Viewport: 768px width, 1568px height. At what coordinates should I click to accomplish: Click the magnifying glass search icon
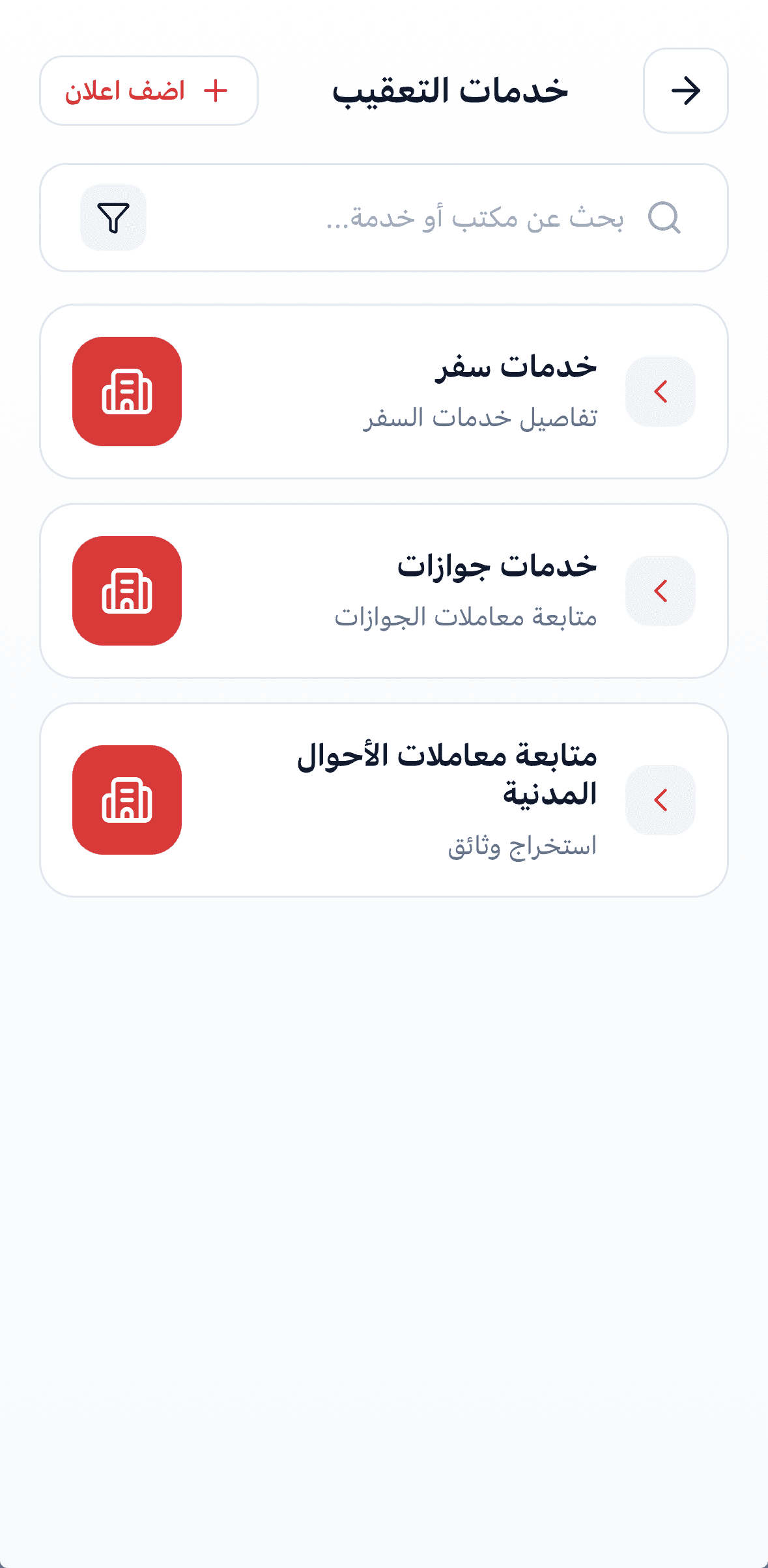662,218
